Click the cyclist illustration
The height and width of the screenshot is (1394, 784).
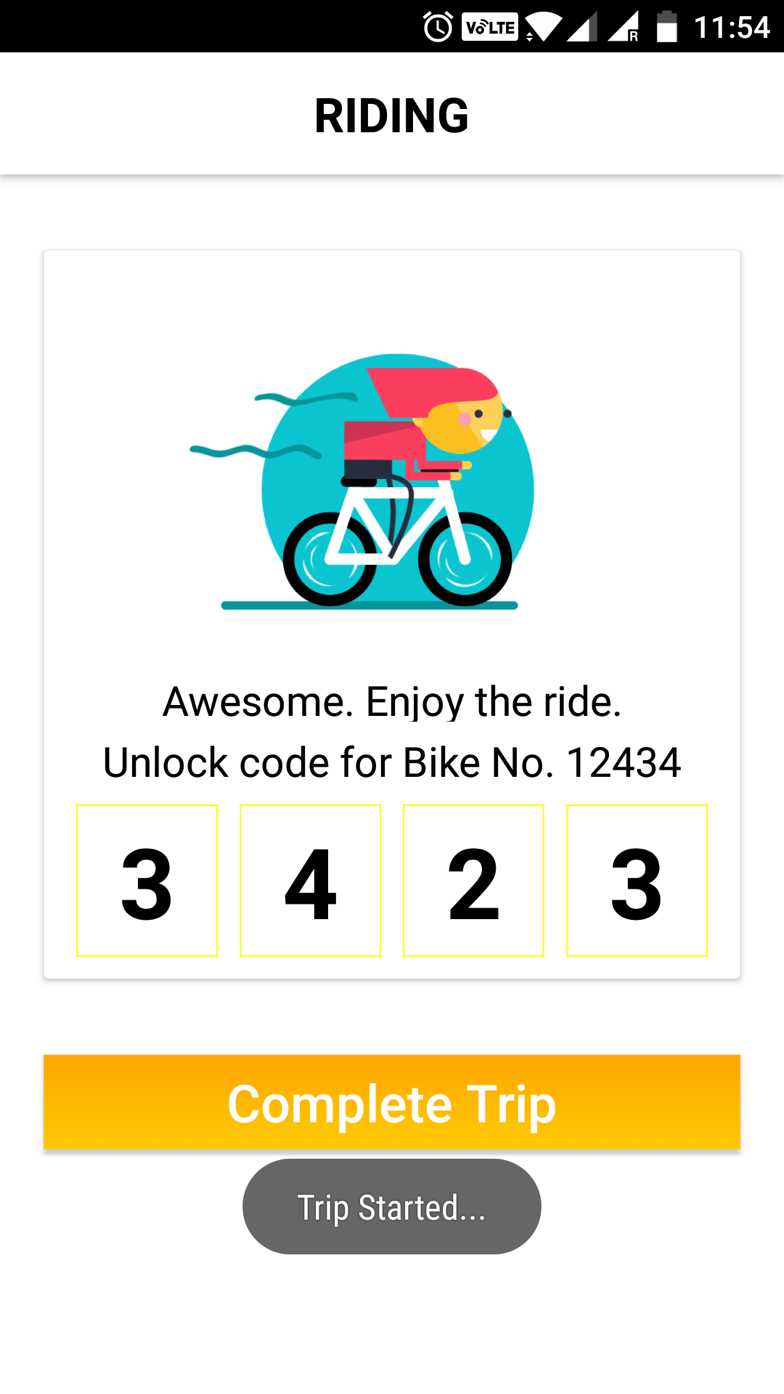tap(392, 480)
